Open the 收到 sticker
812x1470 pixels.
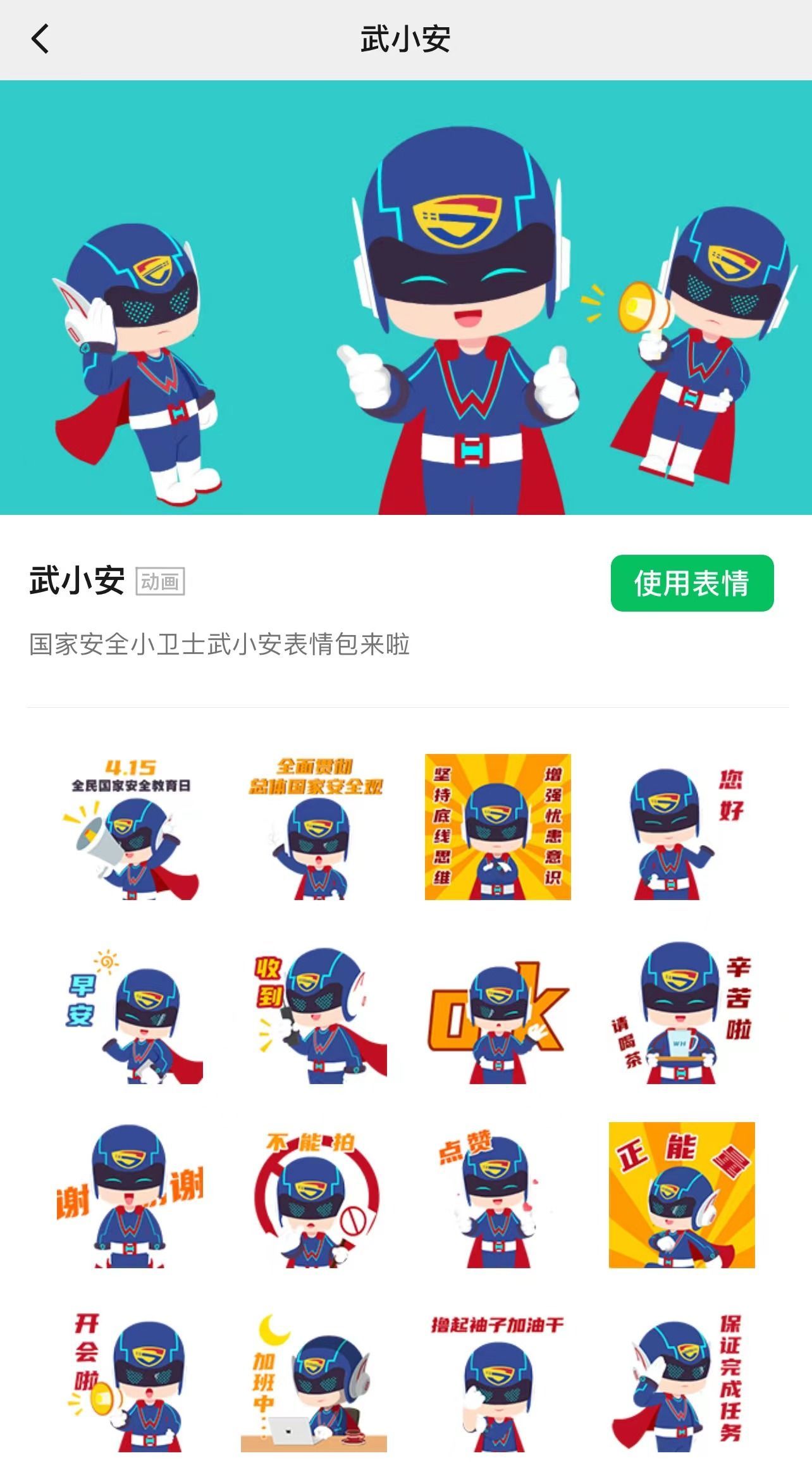(x=314, y=1012)
